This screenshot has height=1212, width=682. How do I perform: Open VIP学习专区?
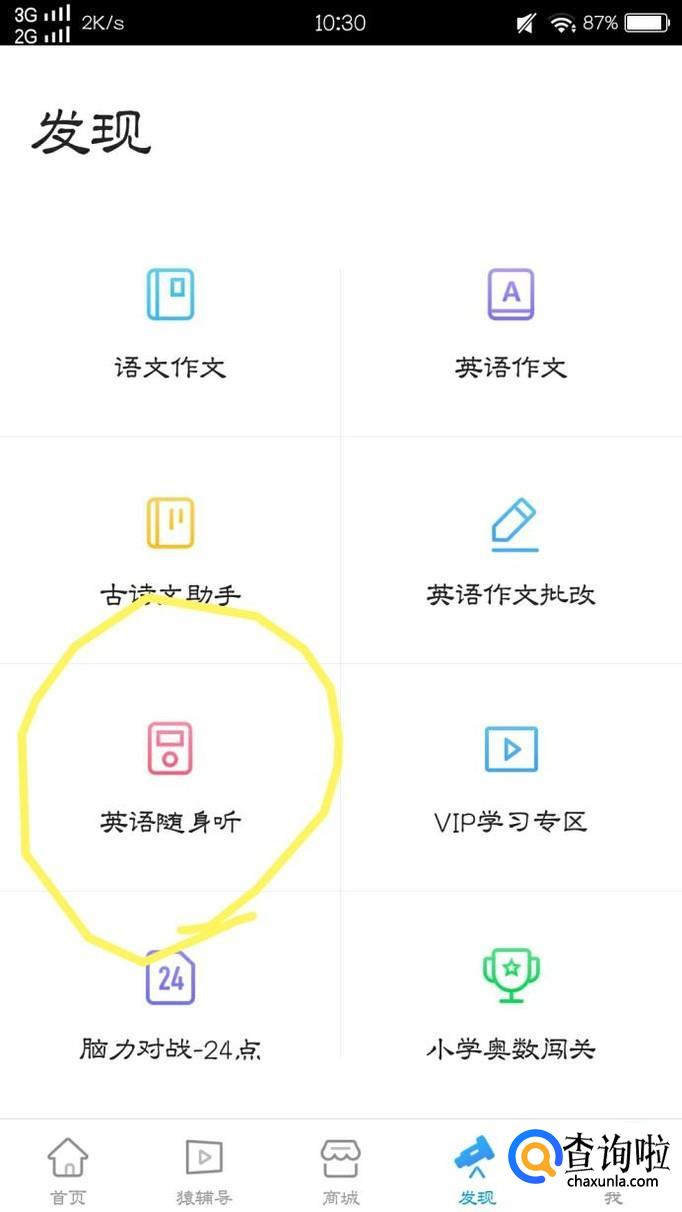[x=511, y=778]
